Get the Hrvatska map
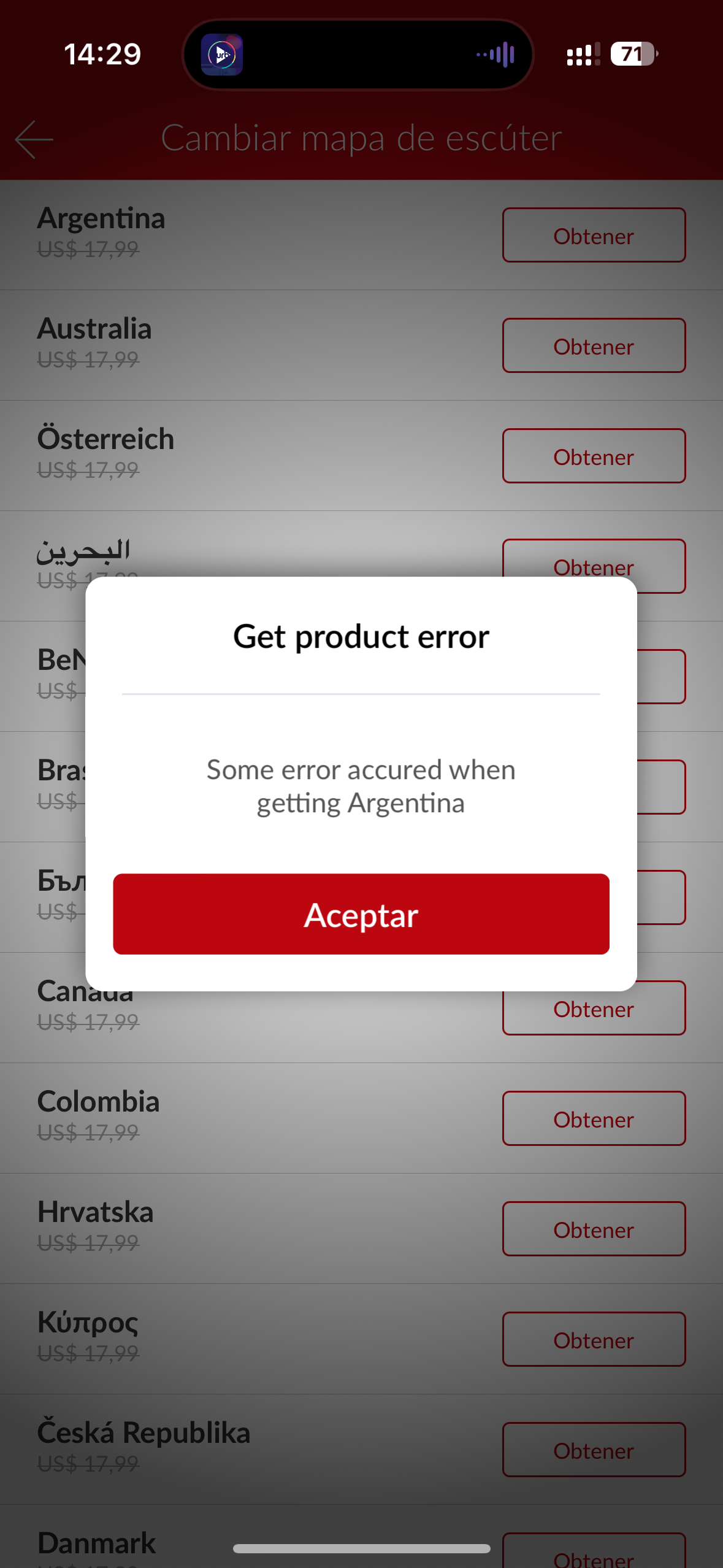 594,1229
